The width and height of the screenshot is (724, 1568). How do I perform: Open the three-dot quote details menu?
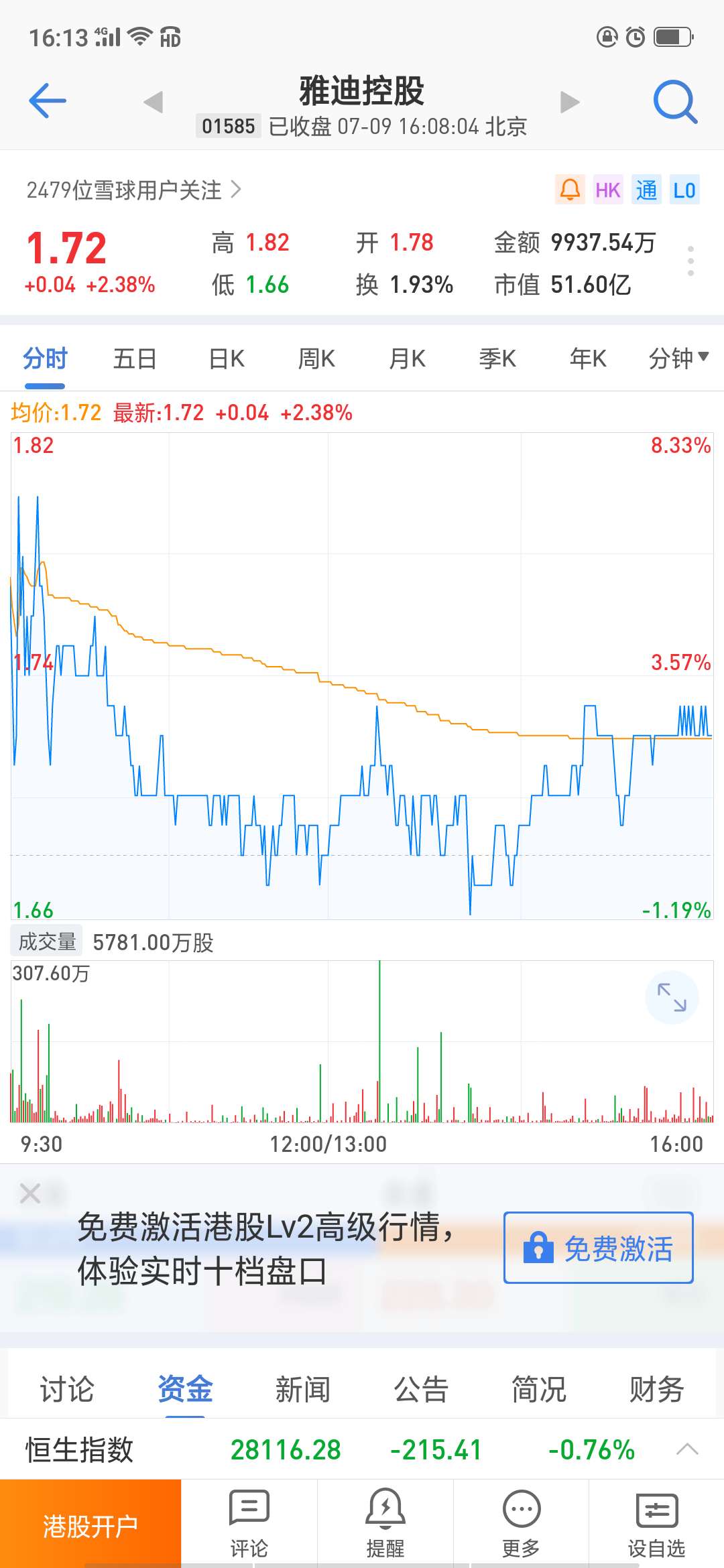[690, 261]
